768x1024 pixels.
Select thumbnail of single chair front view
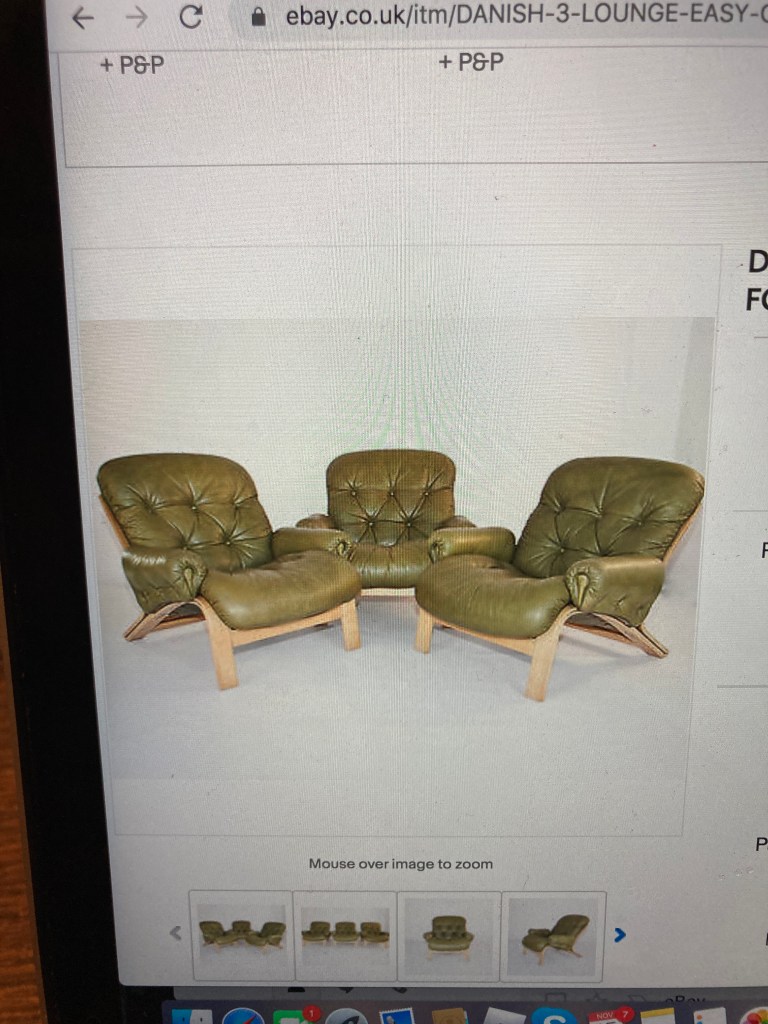coord(449,934)
